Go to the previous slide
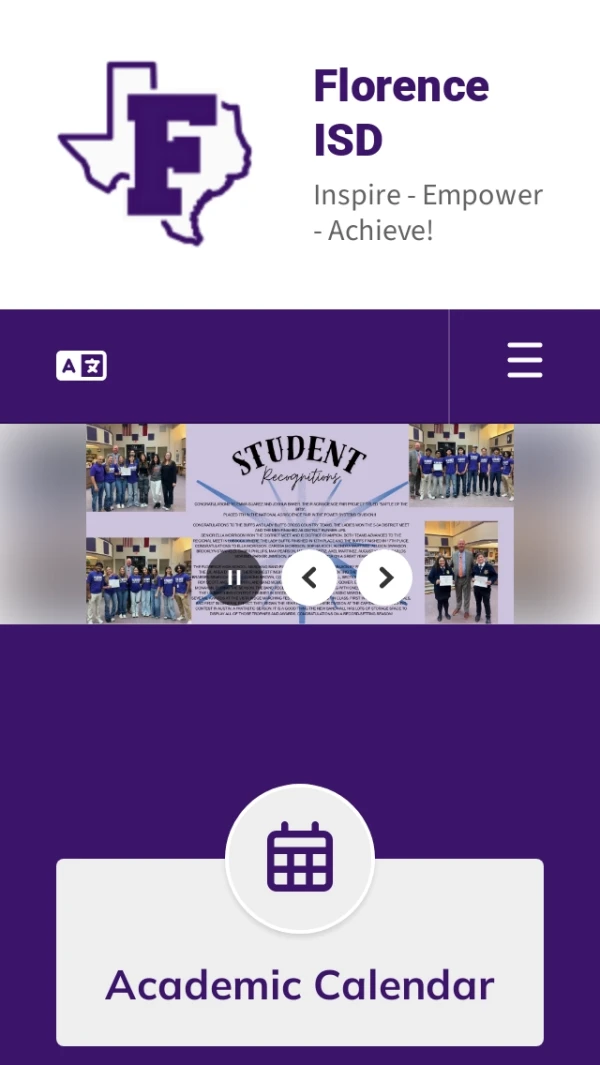The image size is (600, 1065). point(309,578)
